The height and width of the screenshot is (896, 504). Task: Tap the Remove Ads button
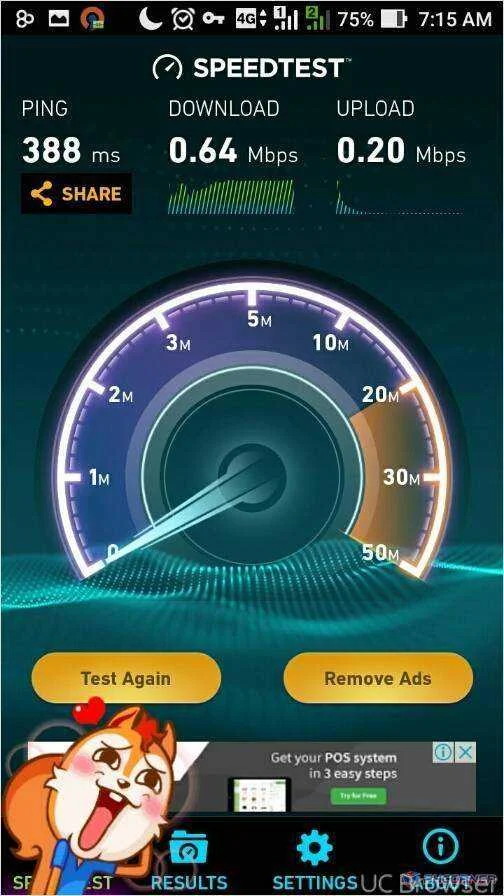pyautogui.click(x=378, y=678)
